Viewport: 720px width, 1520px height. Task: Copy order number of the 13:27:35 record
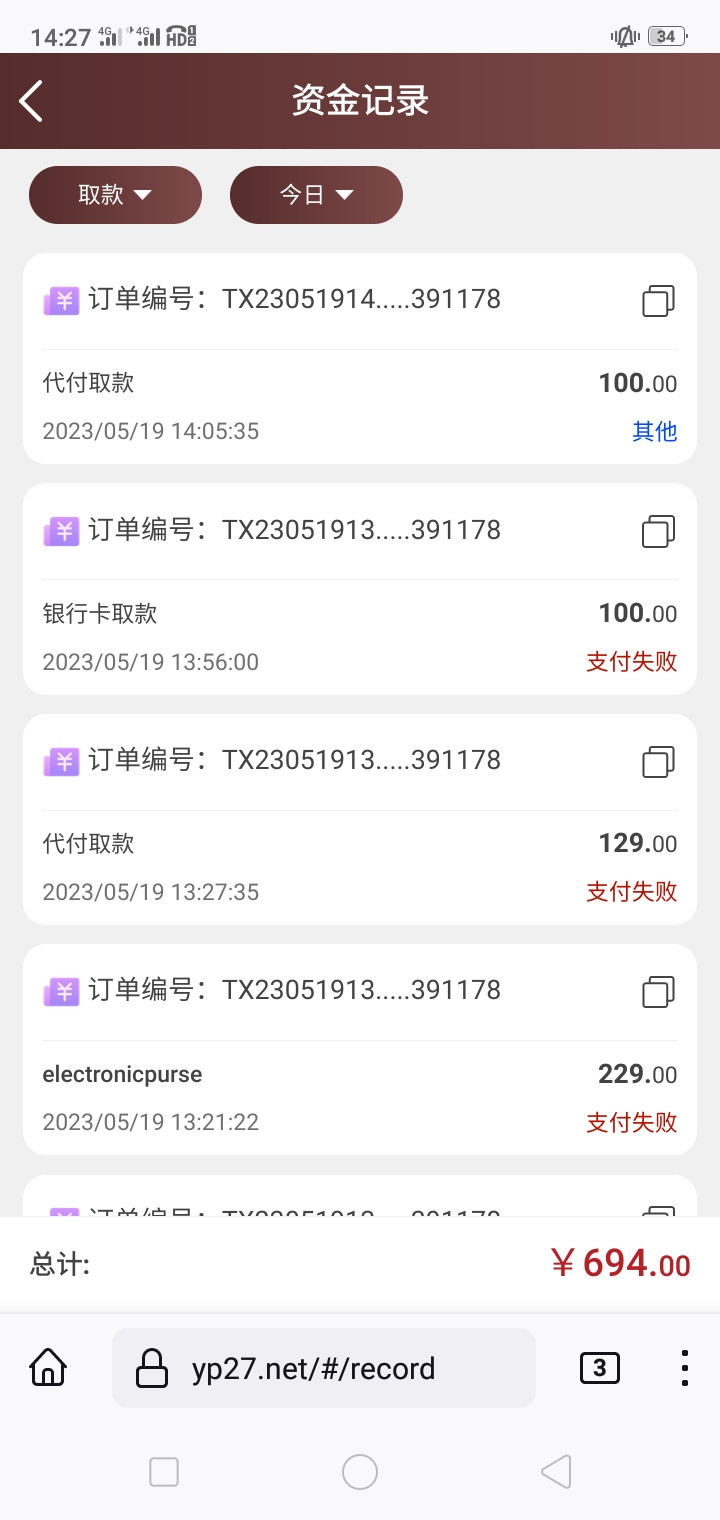tap(658, 762)
